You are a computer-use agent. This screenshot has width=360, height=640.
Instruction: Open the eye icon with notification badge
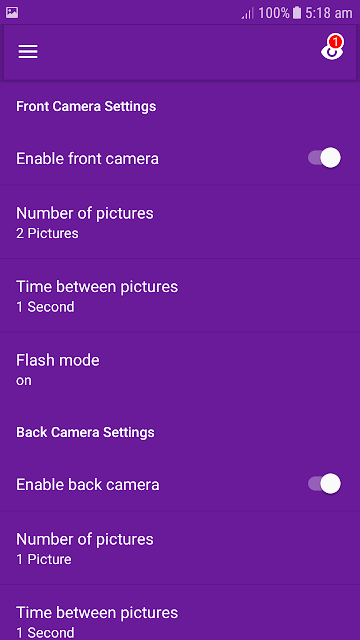(332, 48)
